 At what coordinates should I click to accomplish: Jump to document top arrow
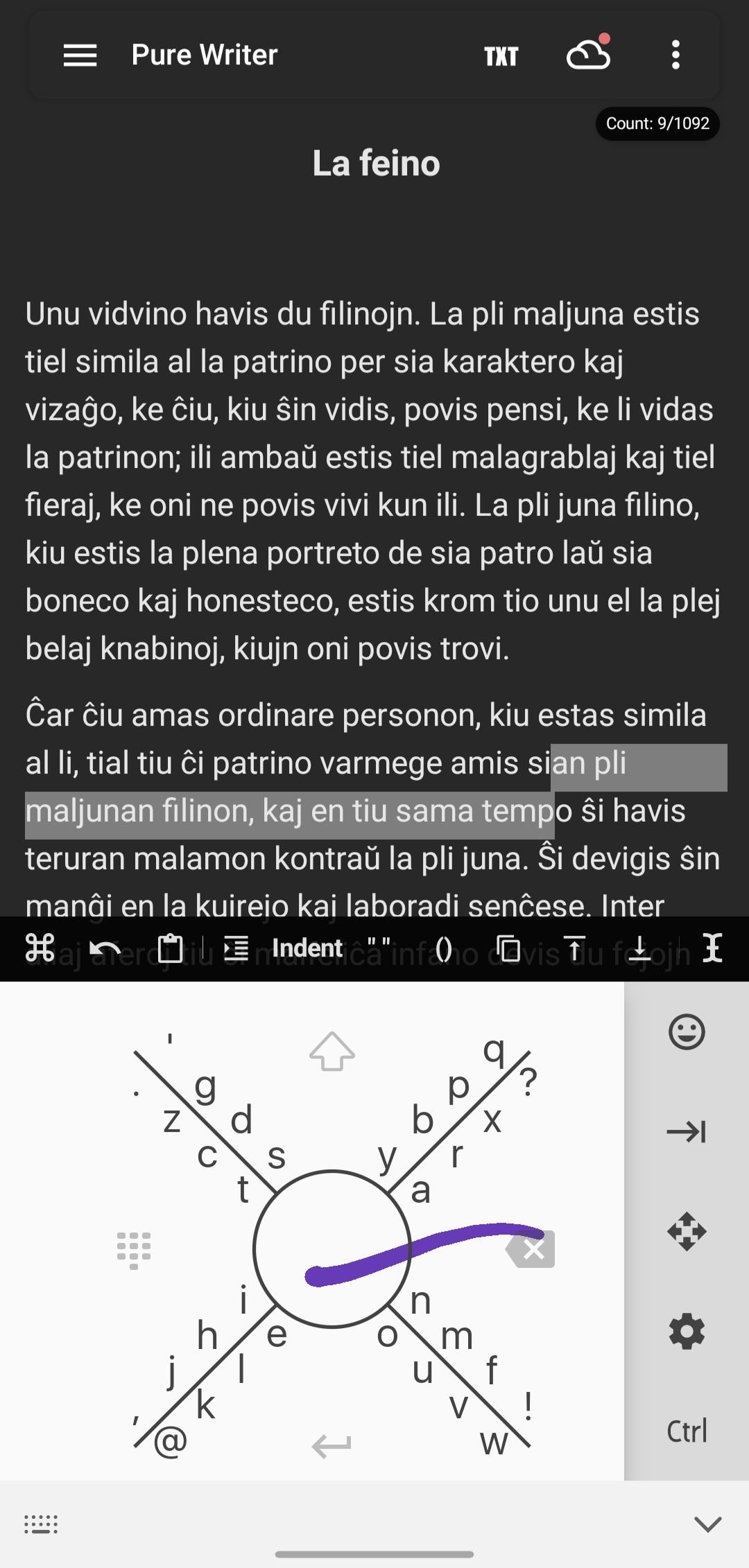[x=574, y=948]
